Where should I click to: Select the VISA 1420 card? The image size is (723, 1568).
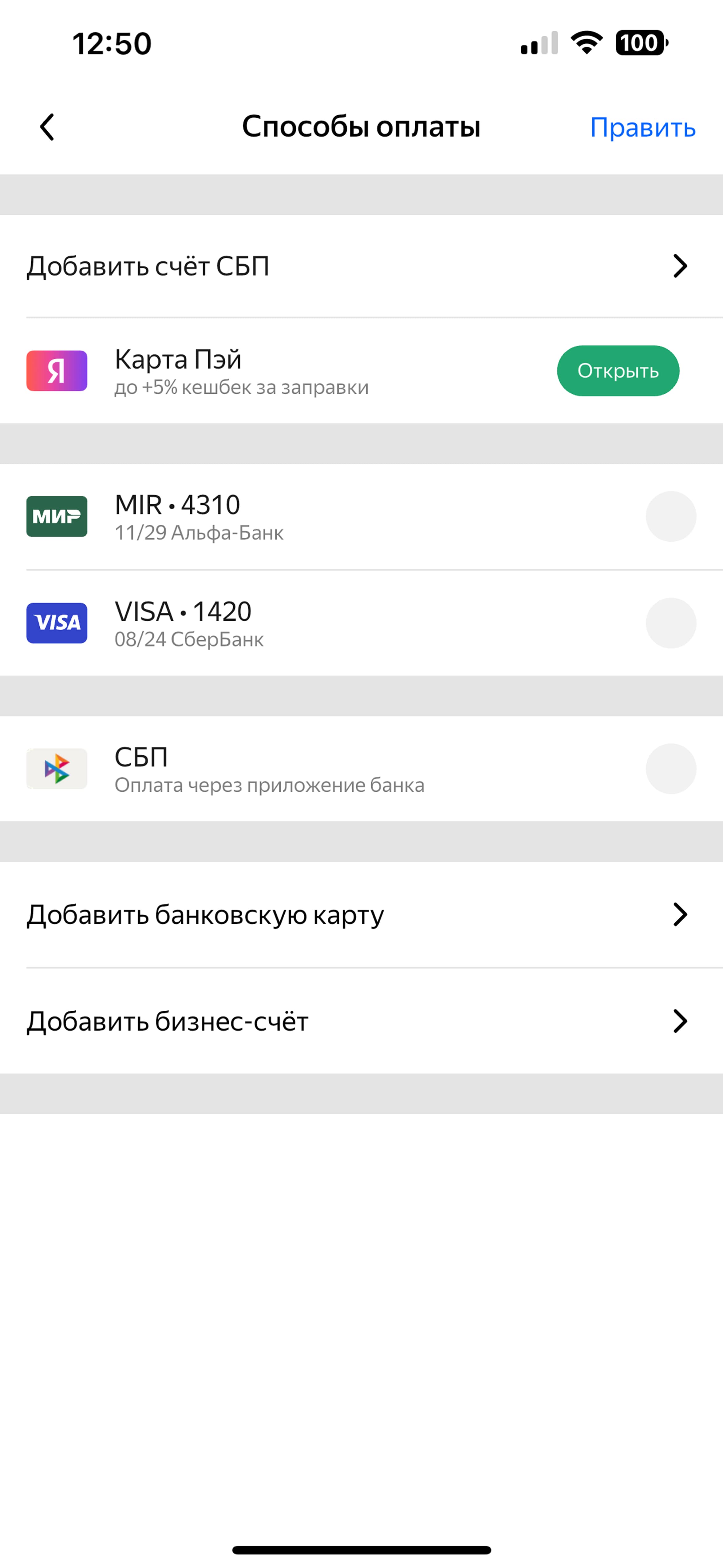(x=361, y=623)
